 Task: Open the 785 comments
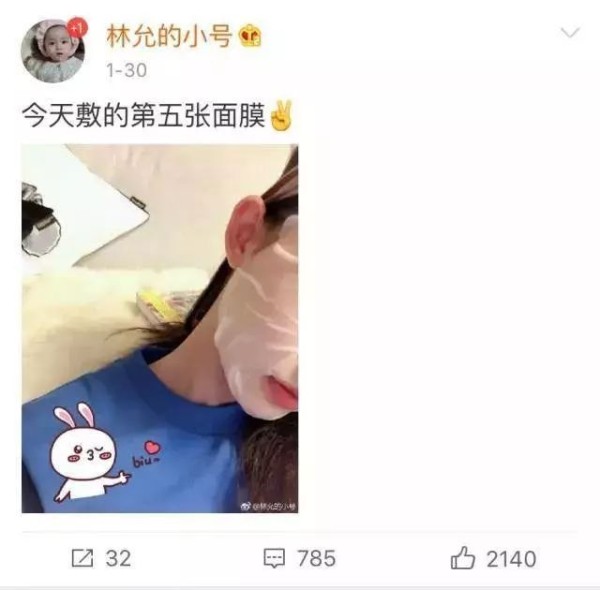(x=299, y=558)
